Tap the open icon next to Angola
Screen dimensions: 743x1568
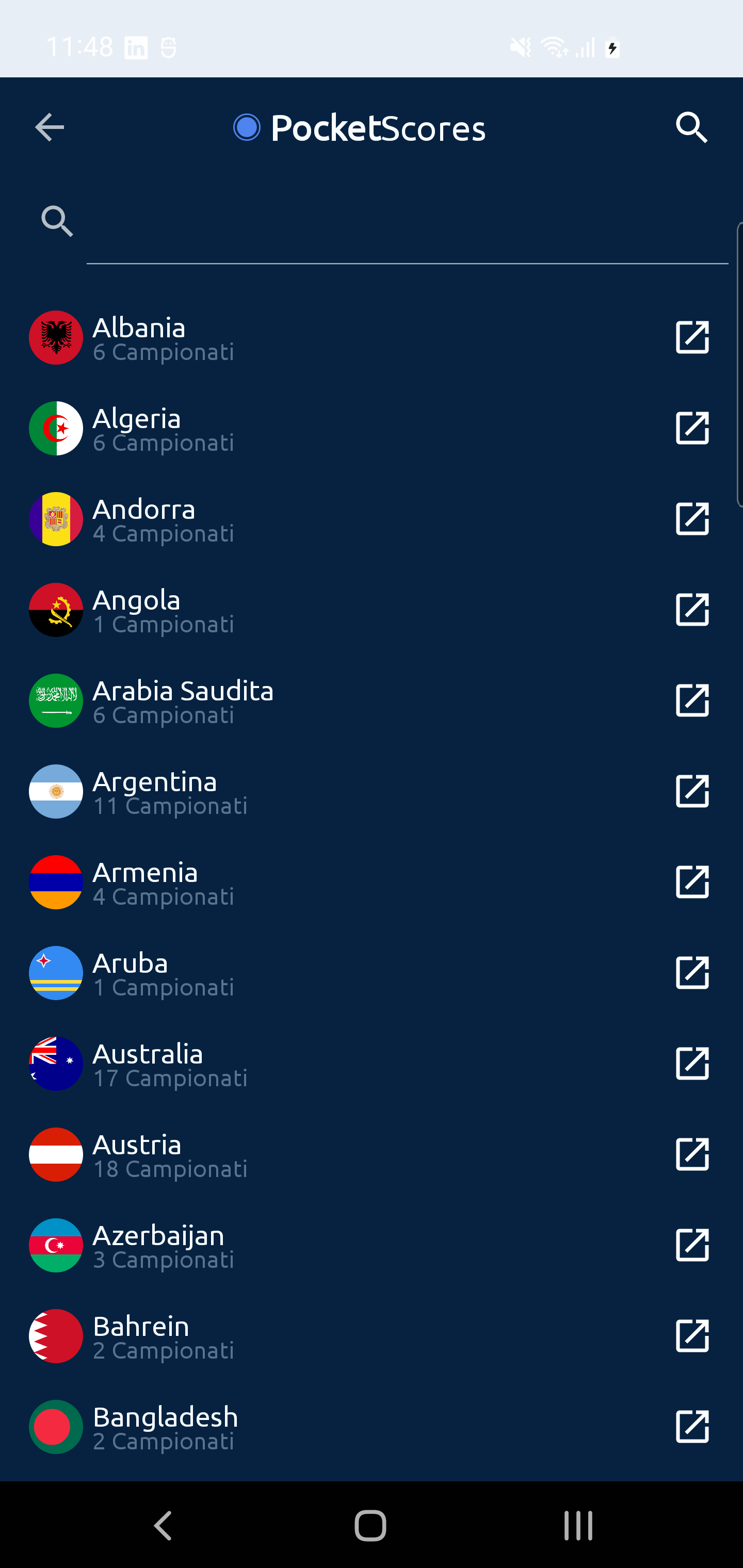tap(692, 610)
